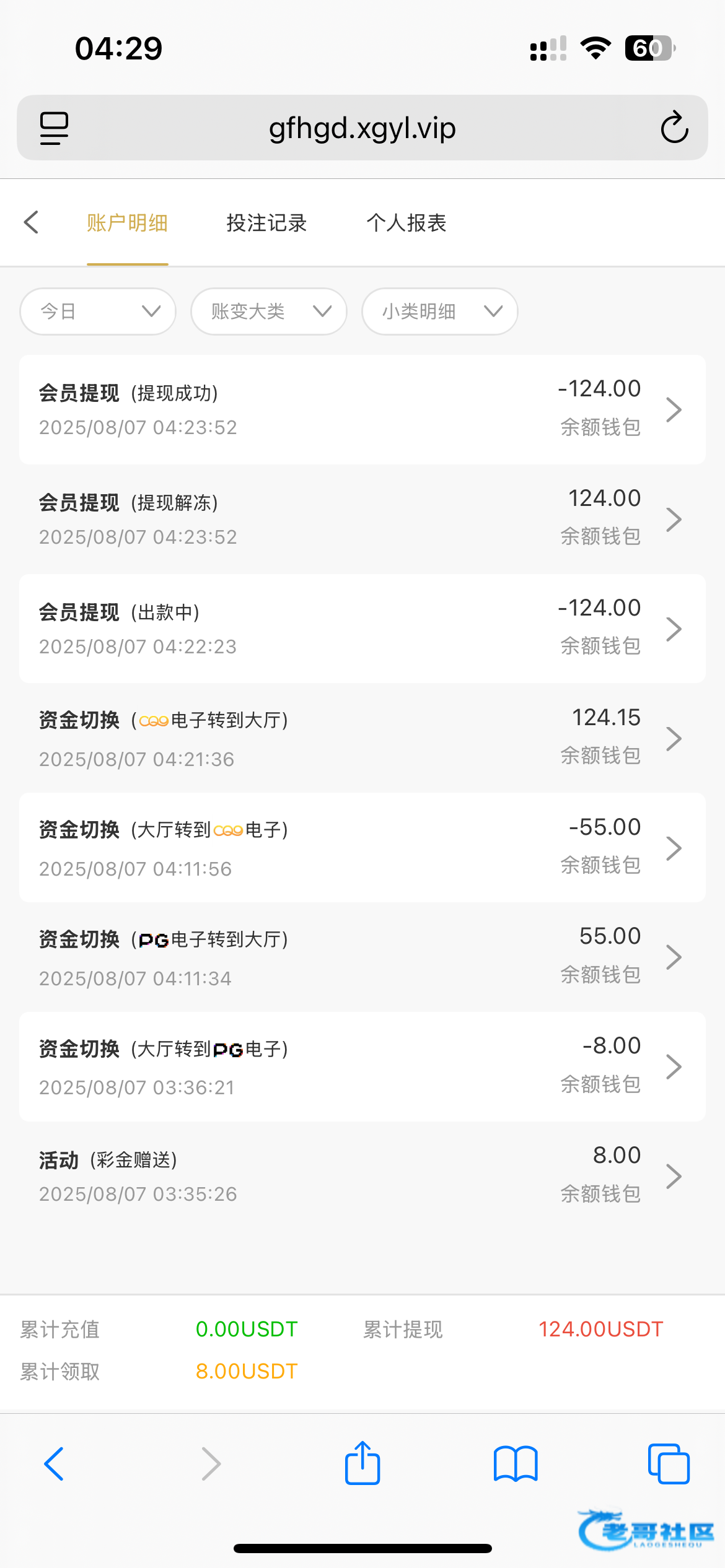Open the -55.00 fund transfer record
The height and width of the screenshot is (1568, 725).
pyautogui.click(x=362, y=848)
